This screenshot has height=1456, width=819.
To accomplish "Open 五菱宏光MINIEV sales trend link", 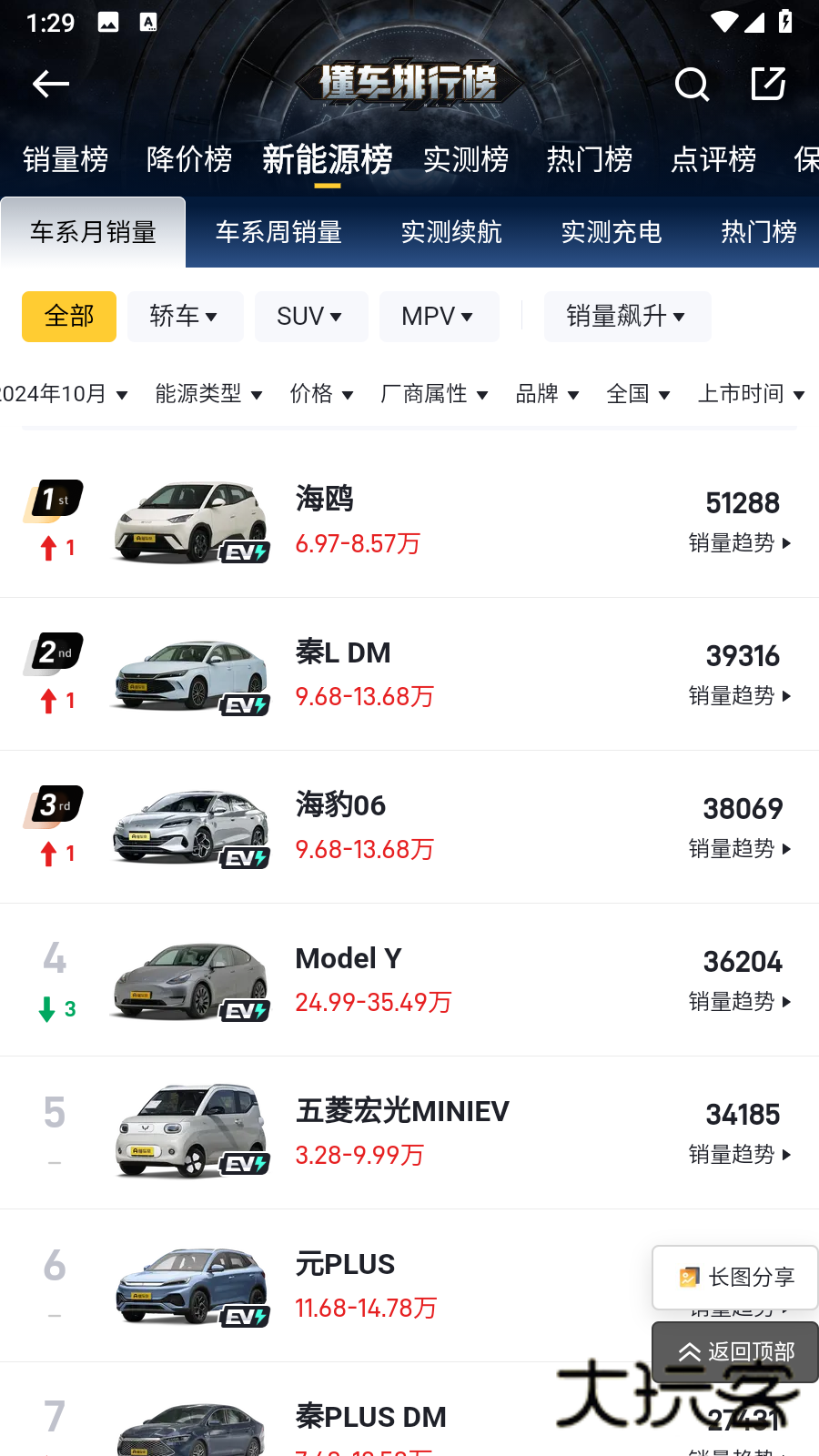I will coord(741,1155).
